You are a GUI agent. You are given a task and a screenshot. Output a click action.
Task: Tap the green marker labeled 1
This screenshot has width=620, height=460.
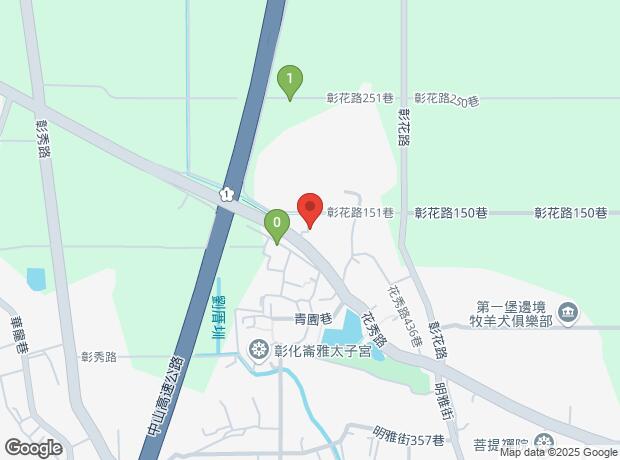[290, 80]
